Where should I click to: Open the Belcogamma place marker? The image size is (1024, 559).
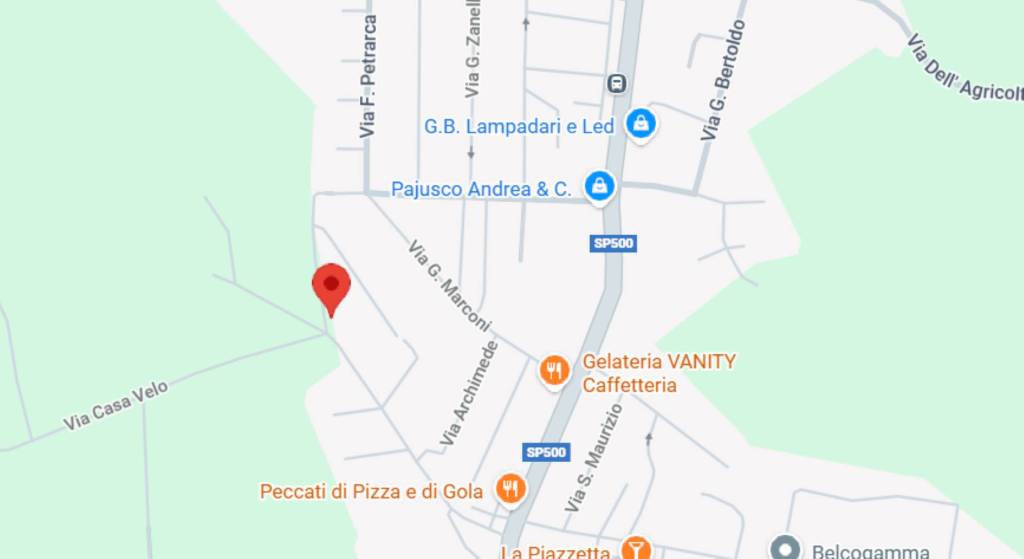785,548
